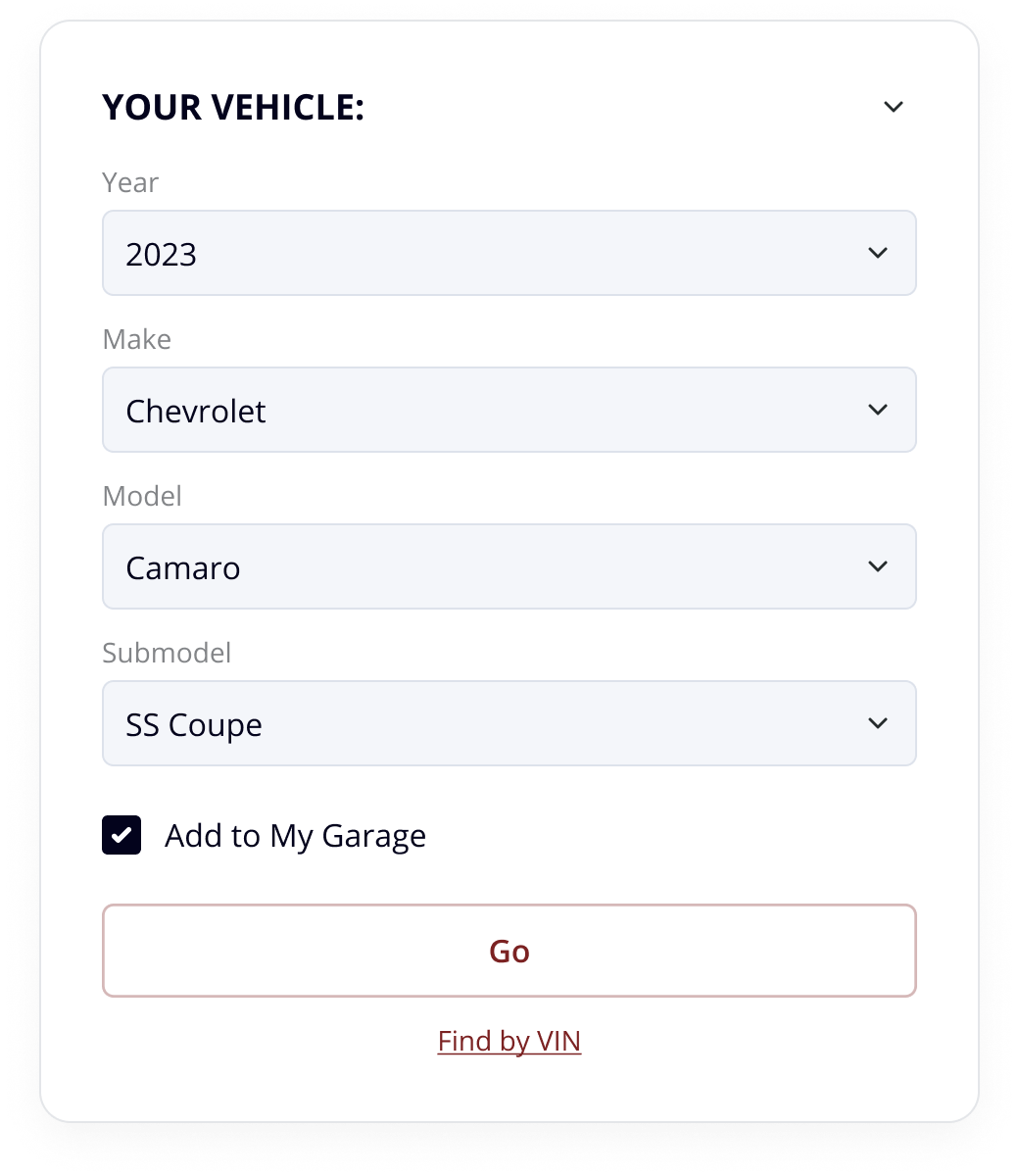
Task: Open the Year dropdown showing 2023
Action: pos(509,253)
